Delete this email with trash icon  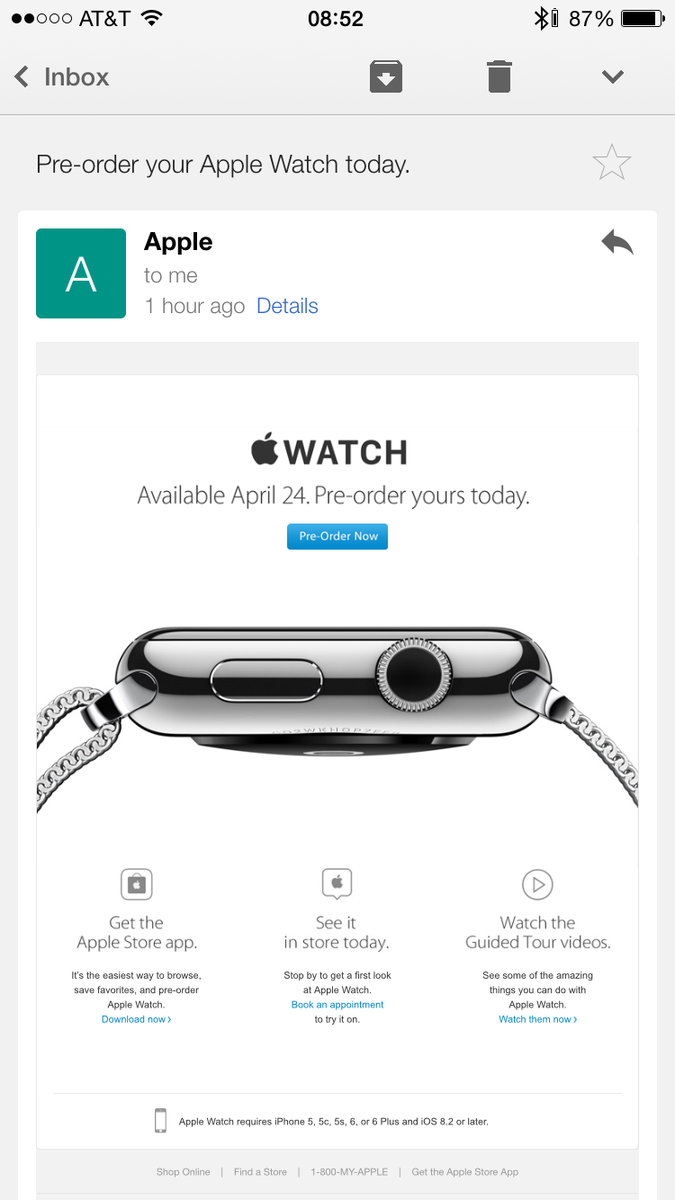(x=499, y=77)
